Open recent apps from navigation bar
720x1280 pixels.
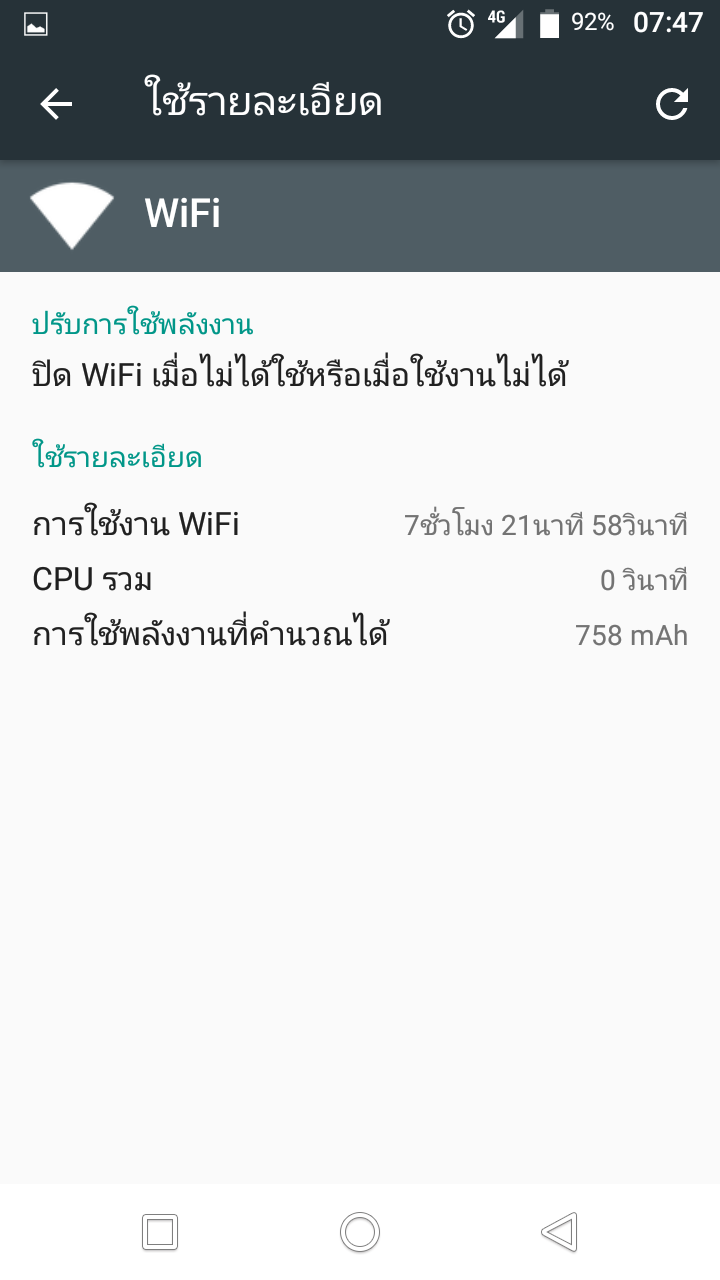[x=160, y=1232]
